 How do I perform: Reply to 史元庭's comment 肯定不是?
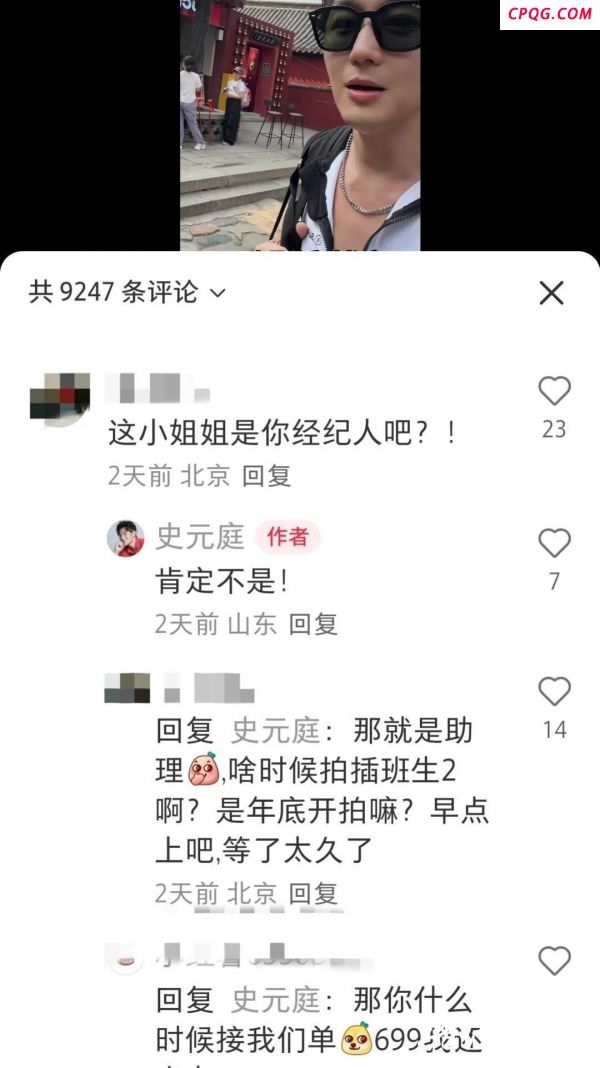(313, 624)
